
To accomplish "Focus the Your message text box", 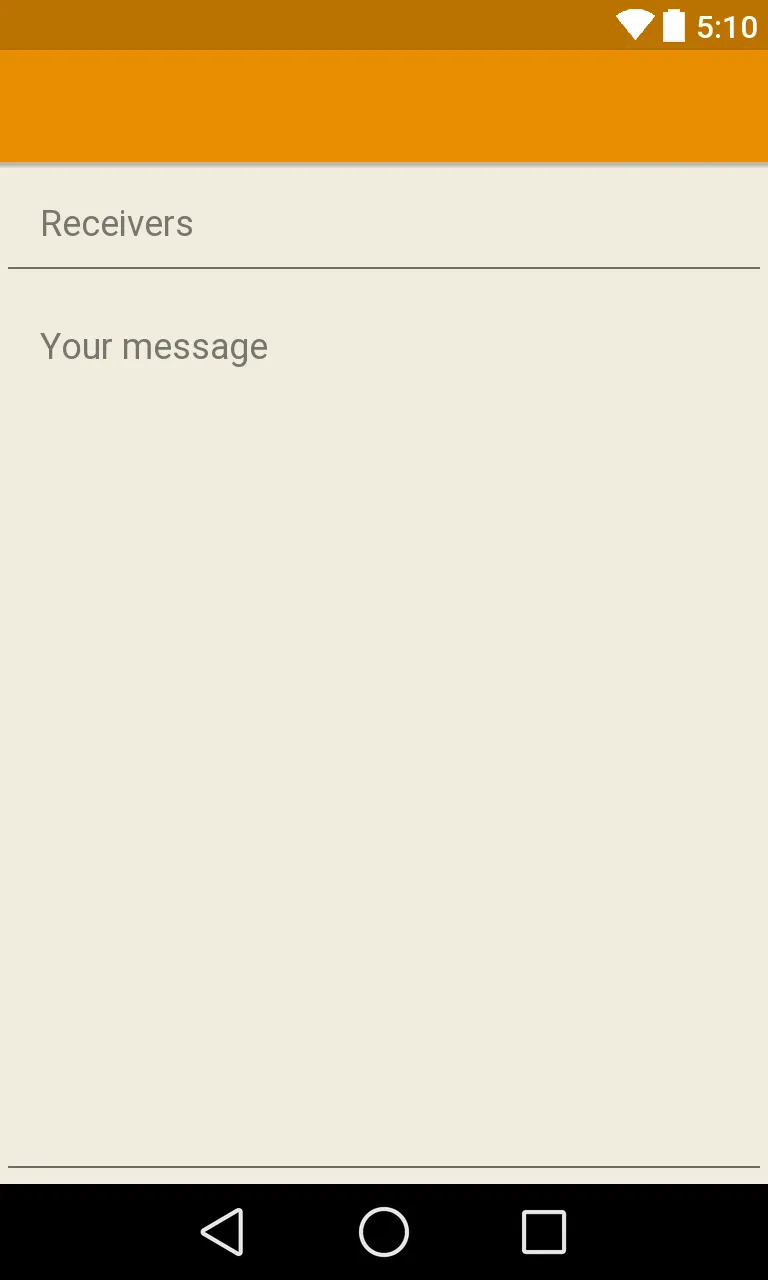I will click(x=384, y=700).
